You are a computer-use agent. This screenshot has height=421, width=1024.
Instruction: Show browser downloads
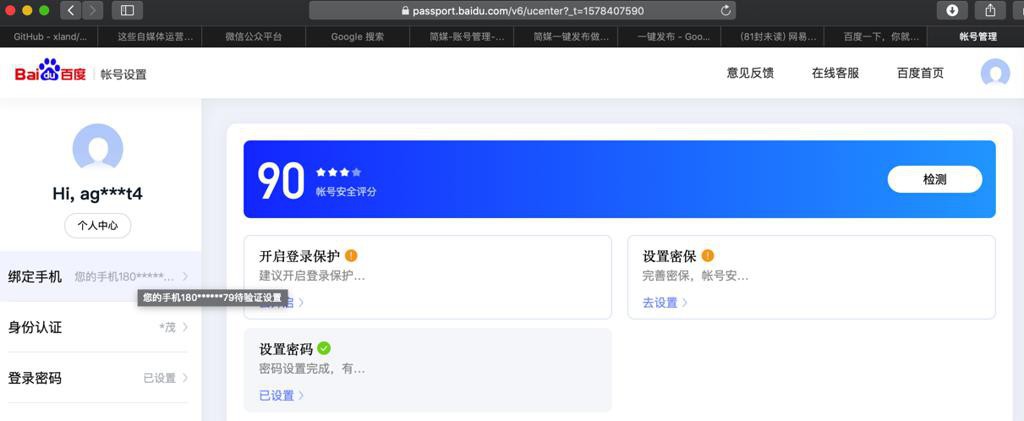pyautogui.click(x=951, y=11)
